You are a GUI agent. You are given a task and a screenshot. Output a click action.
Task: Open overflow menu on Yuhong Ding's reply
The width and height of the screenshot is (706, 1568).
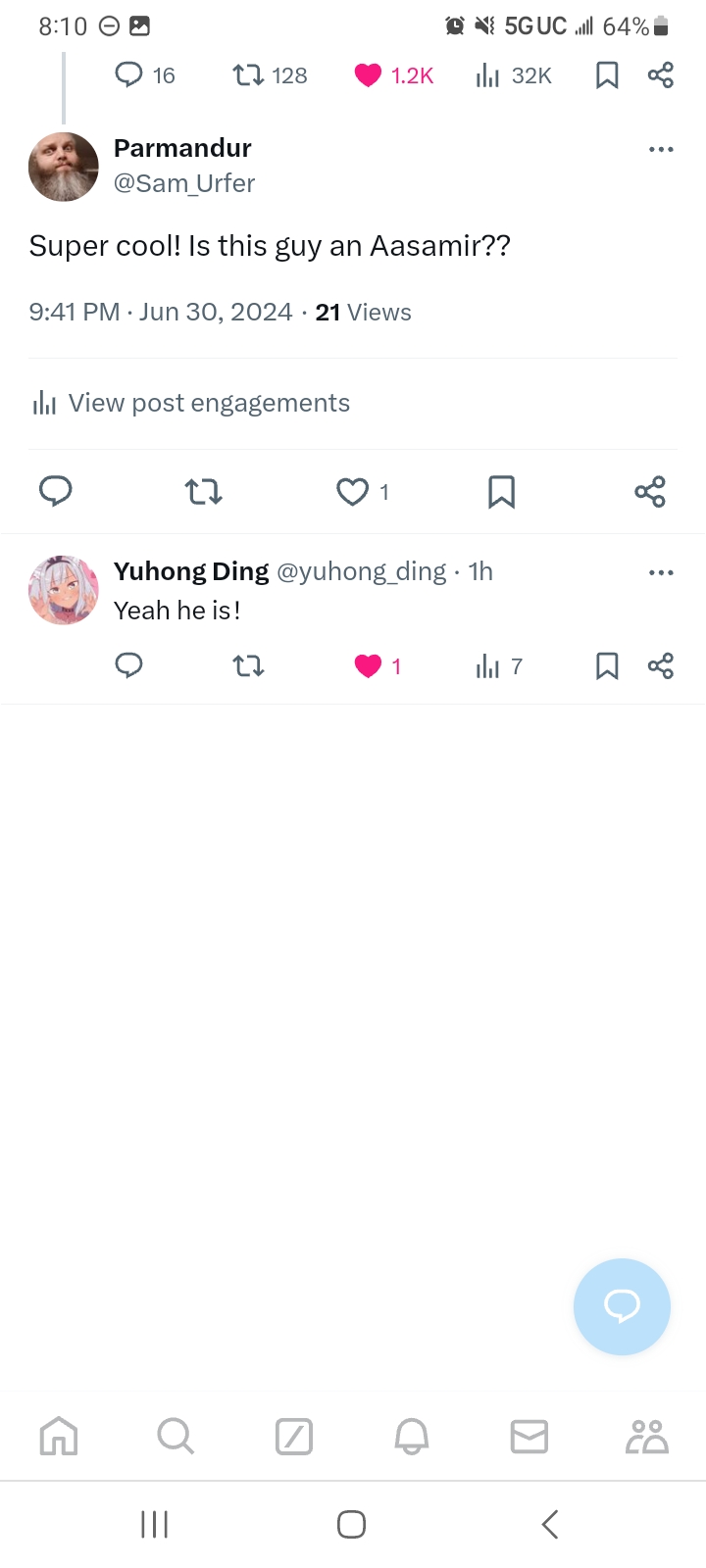[661, 572]
